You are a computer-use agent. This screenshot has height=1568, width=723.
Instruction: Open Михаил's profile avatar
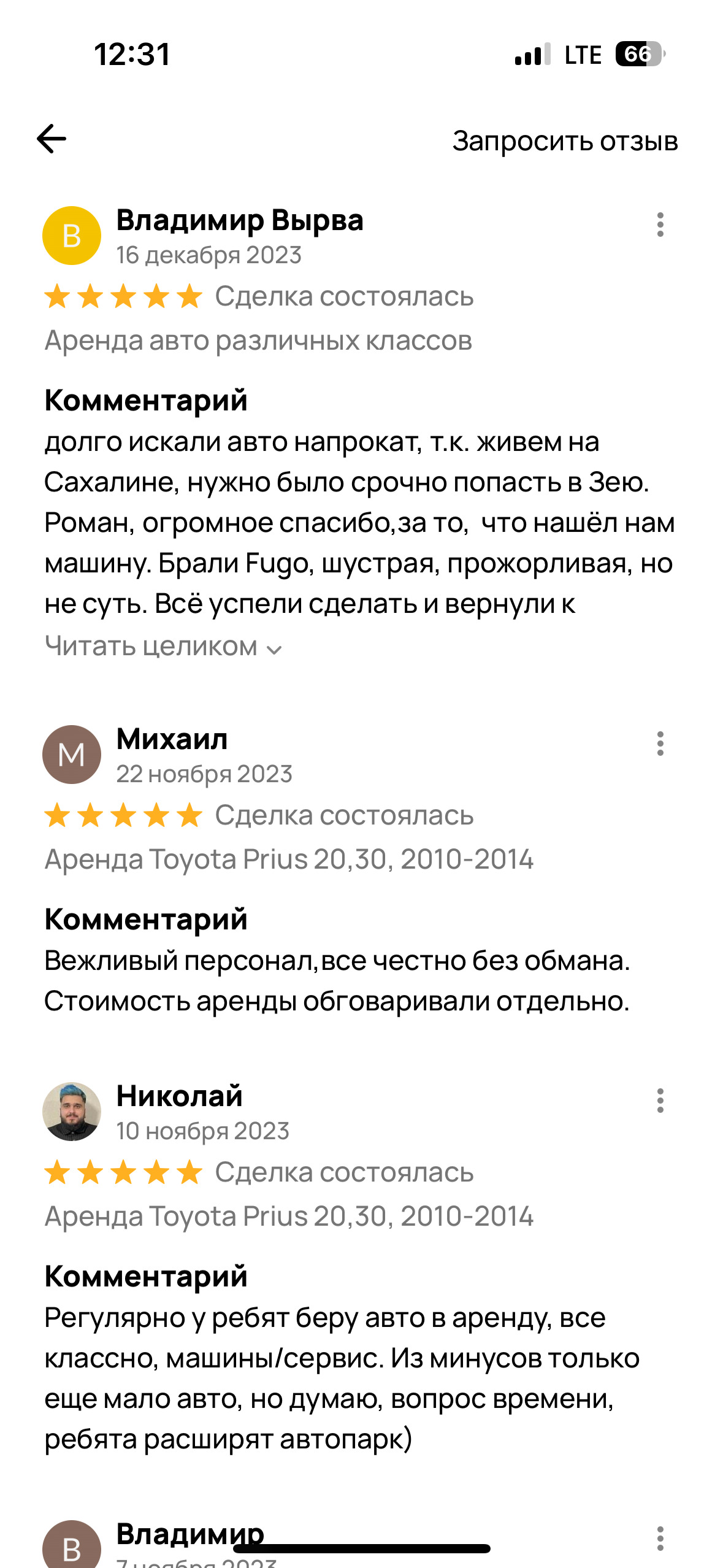72,755
